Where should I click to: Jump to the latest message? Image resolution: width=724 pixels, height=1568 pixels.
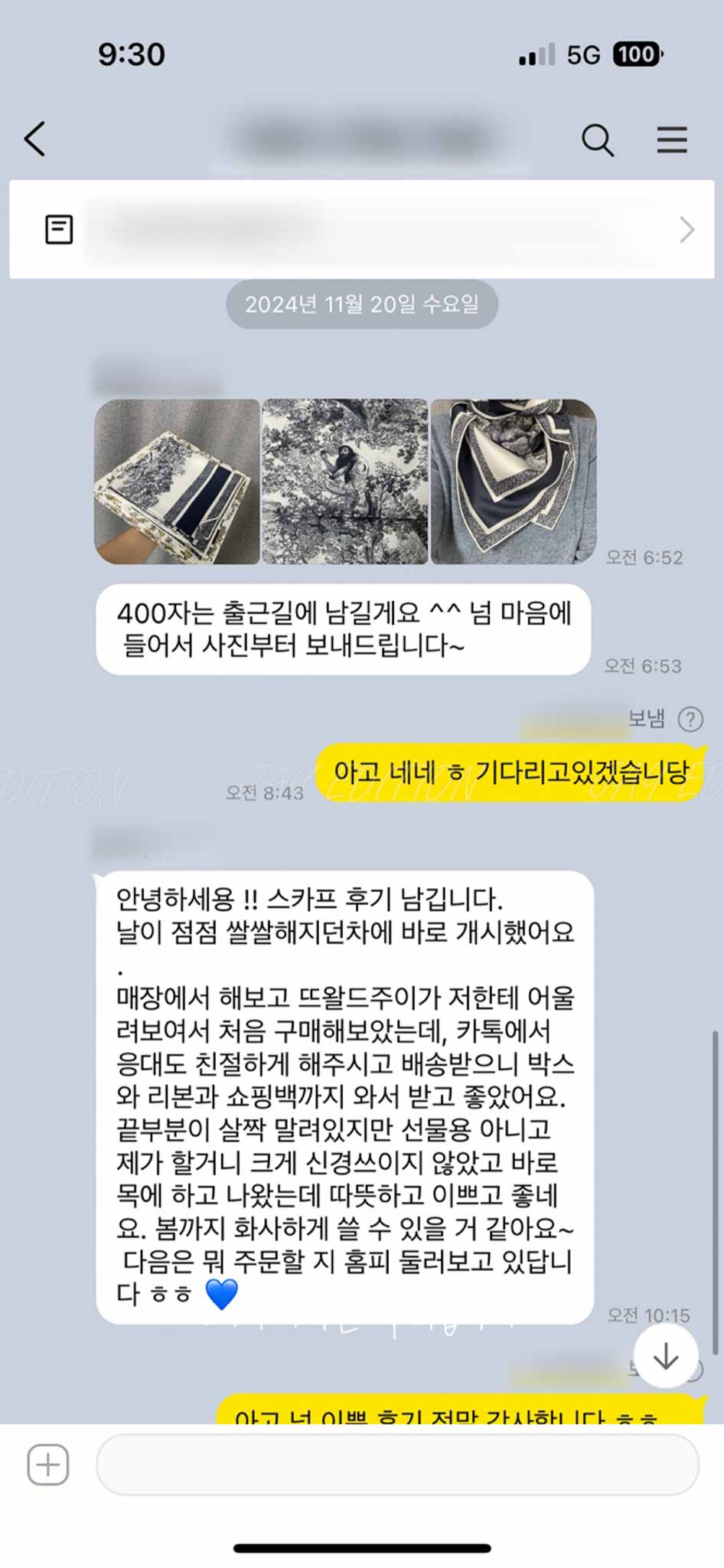click(x=665, y=1357)
